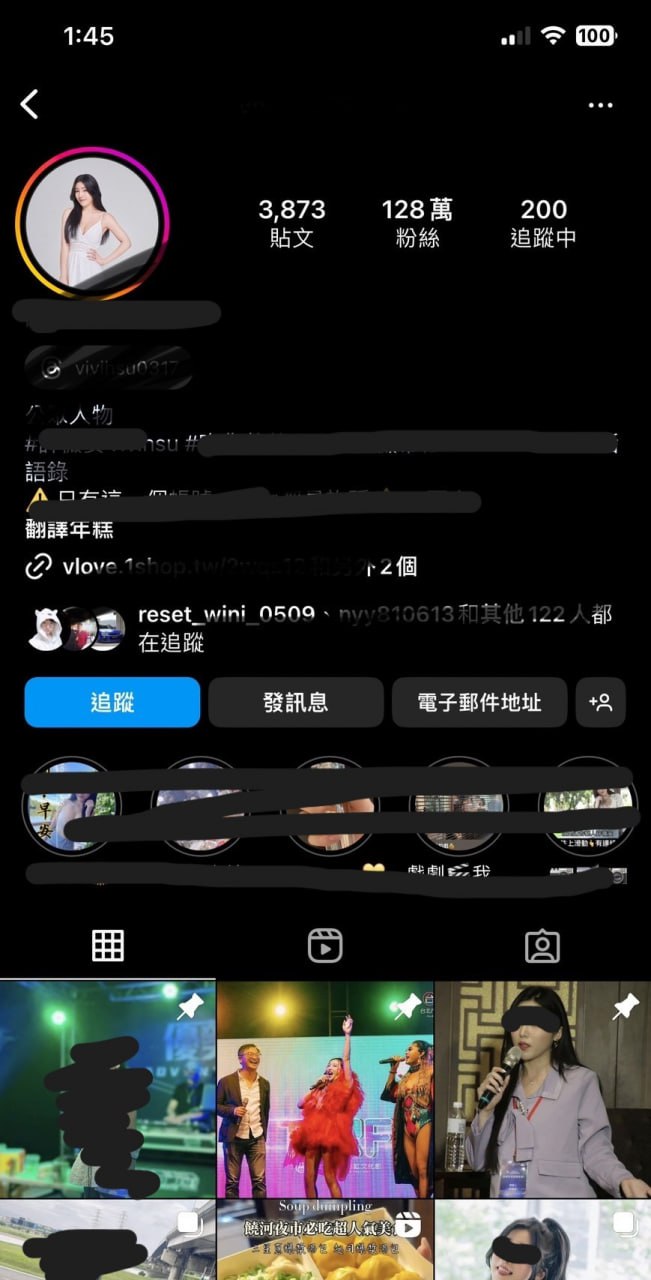
Task: Open the vlove.1shop.tw profile link
Action: [x=220, y=567]
